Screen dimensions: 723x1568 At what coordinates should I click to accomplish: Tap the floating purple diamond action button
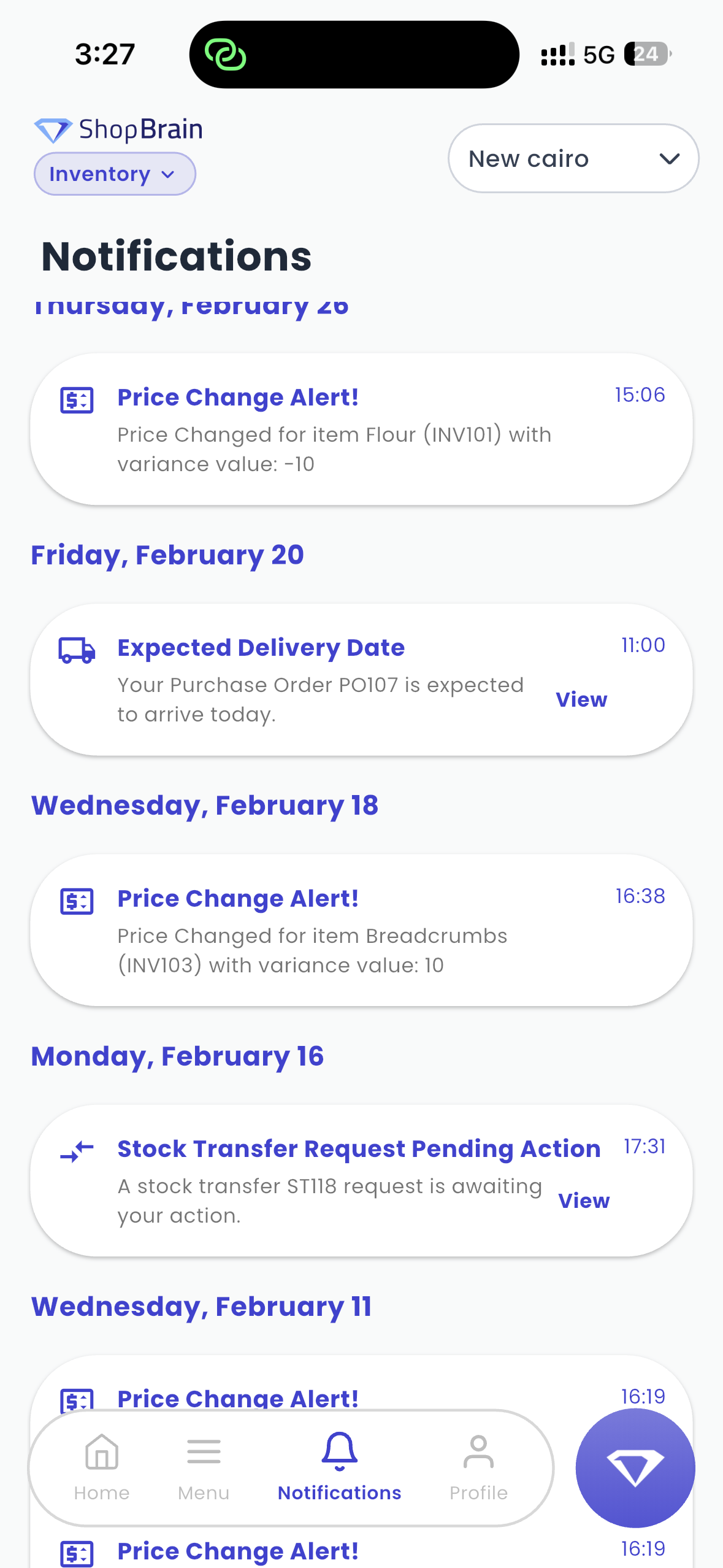tap(636, 1468)
